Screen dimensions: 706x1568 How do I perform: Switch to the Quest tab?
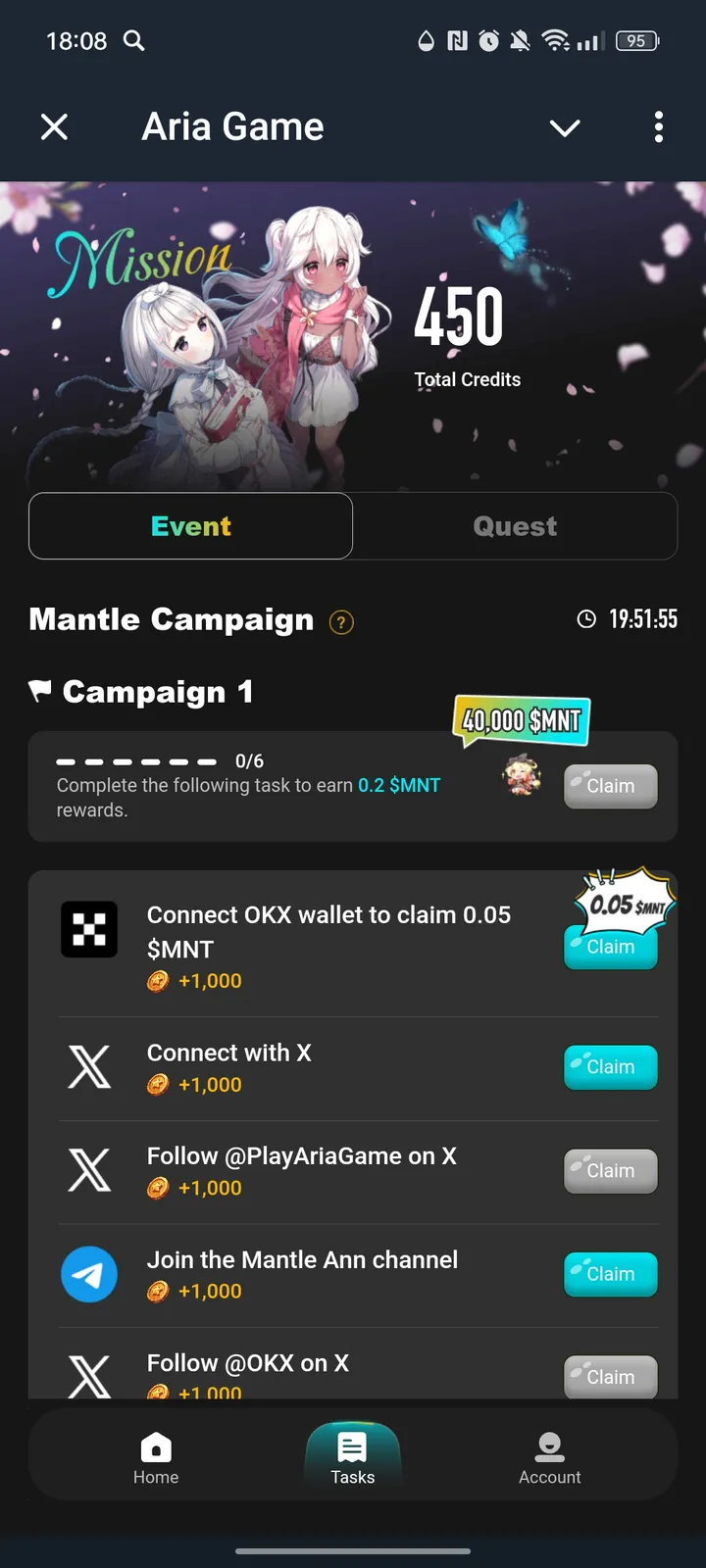[515, 526]
